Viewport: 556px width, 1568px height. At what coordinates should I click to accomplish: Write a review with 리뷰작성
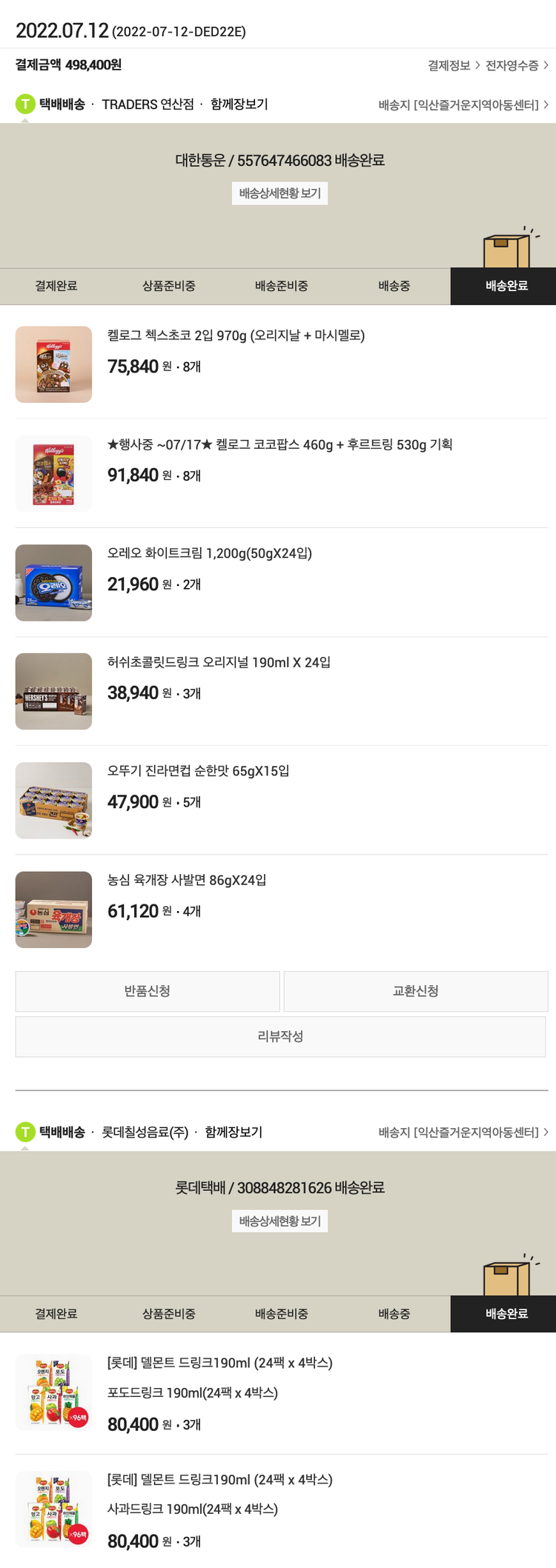click(x=280, y=1036)
